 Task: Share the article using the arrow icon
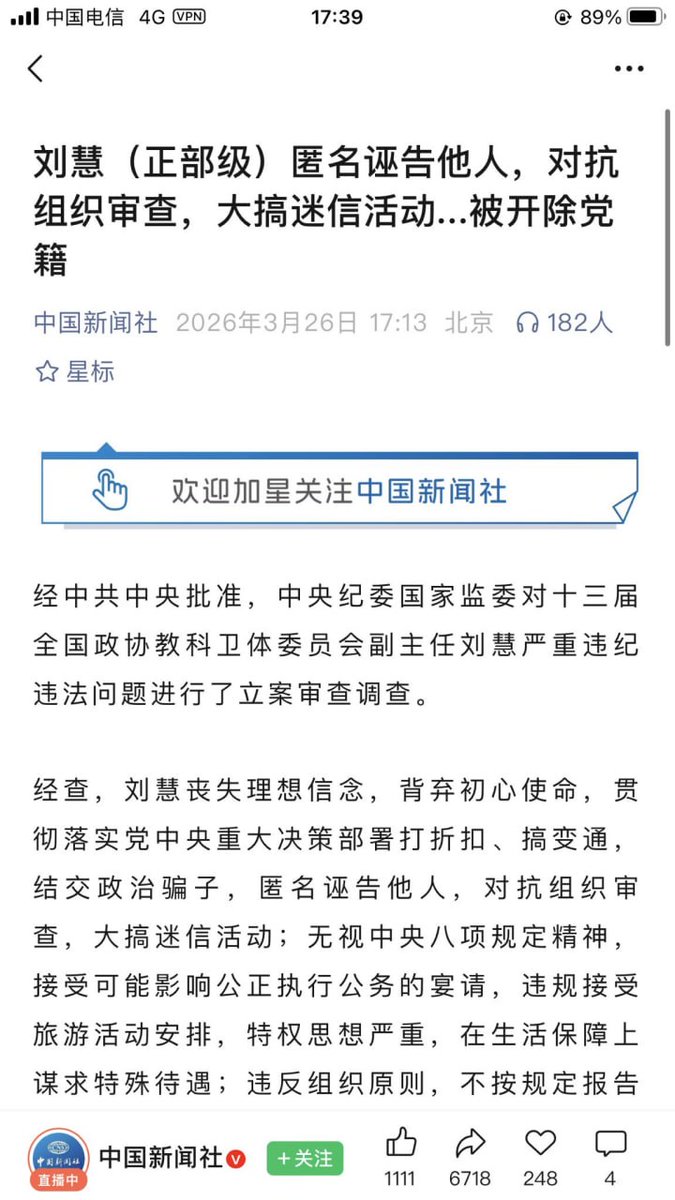(x=470, y=1143)
